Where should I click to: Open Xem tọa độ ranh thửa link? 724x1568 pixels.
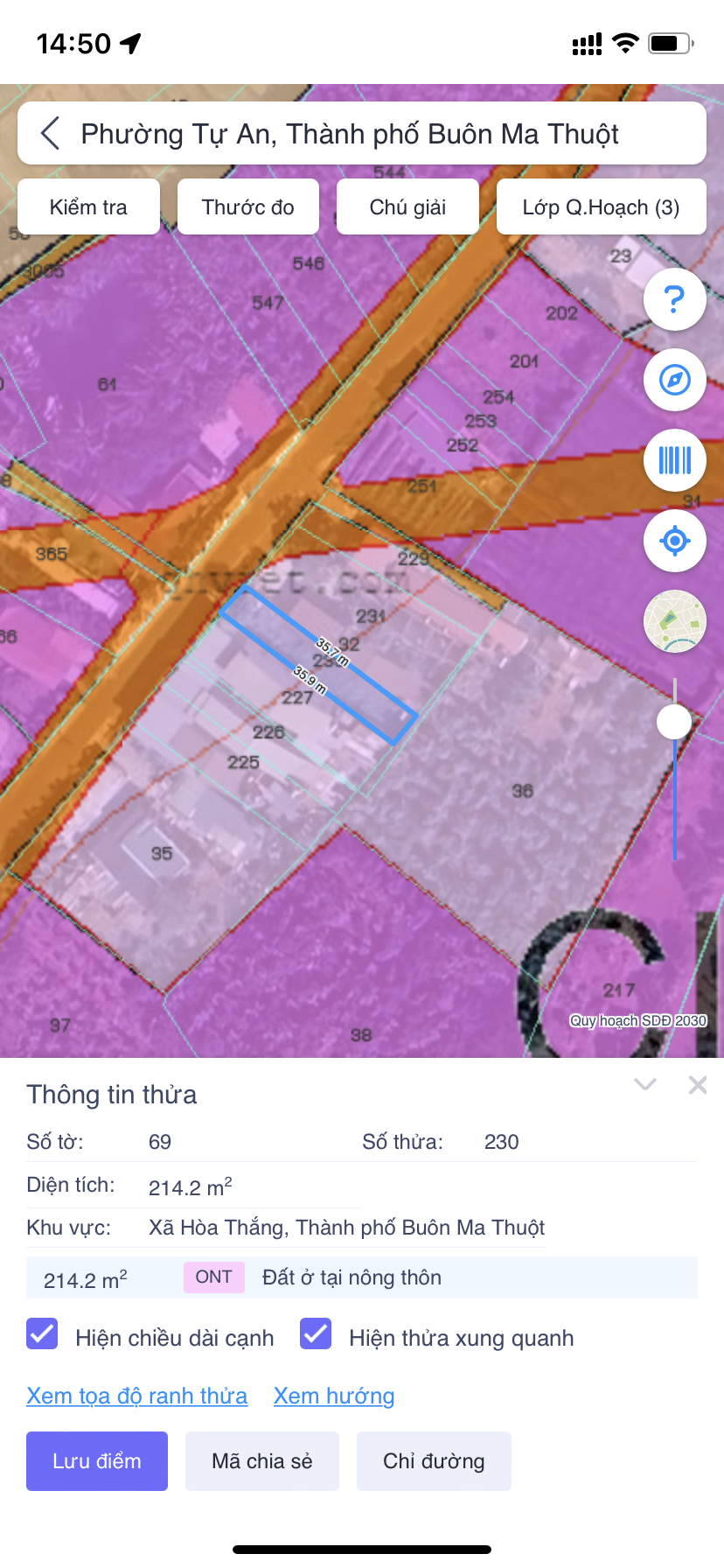click(x=136, y=1396)
